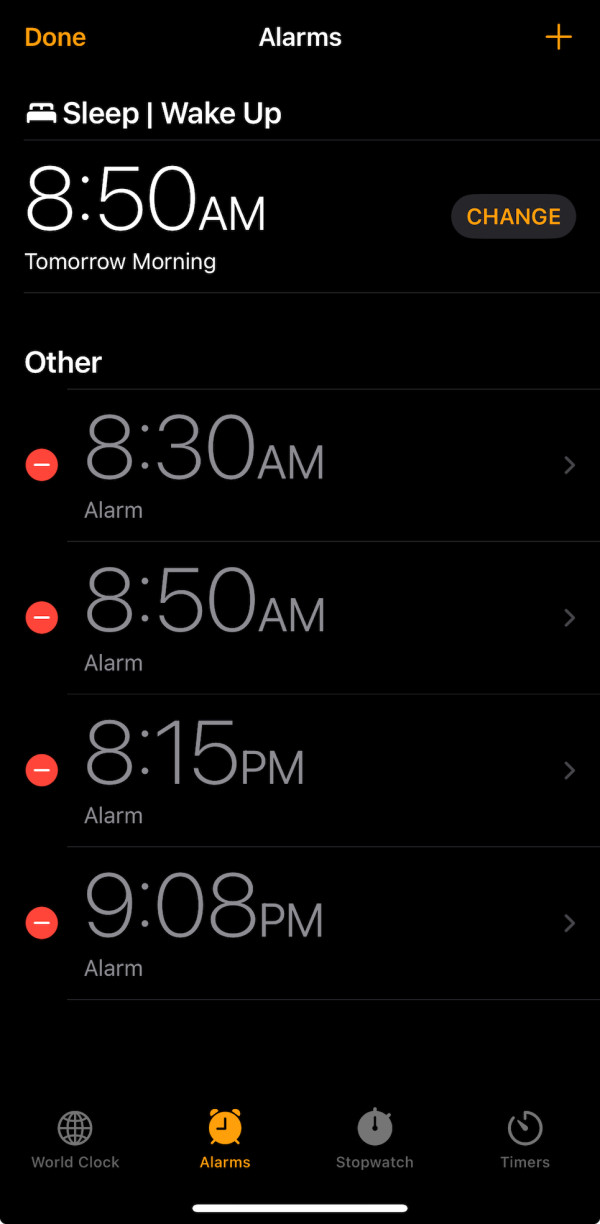Remove the 9:08 PM alarm

tap(42, 923)
